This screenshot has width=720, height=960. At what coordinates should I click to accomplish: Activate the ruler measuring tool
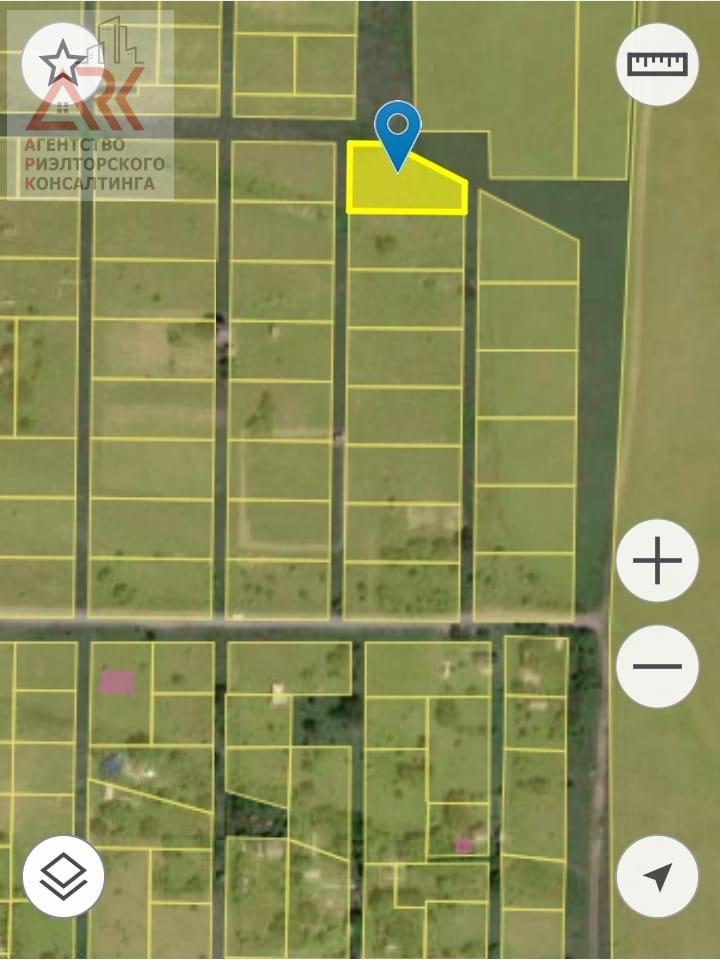pyautogui.click(x=657, y=64)
